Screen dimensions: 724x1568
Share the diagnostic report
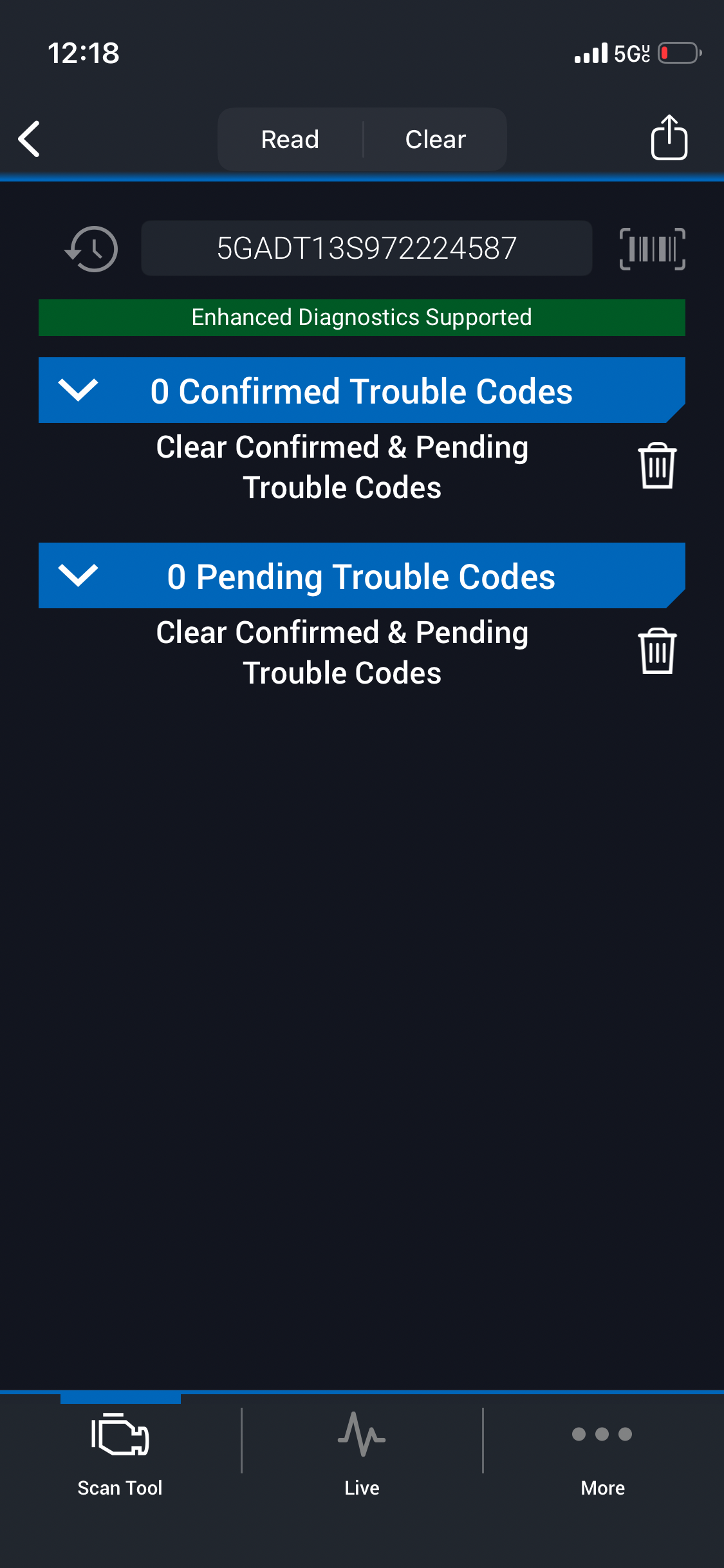[669, 138]
